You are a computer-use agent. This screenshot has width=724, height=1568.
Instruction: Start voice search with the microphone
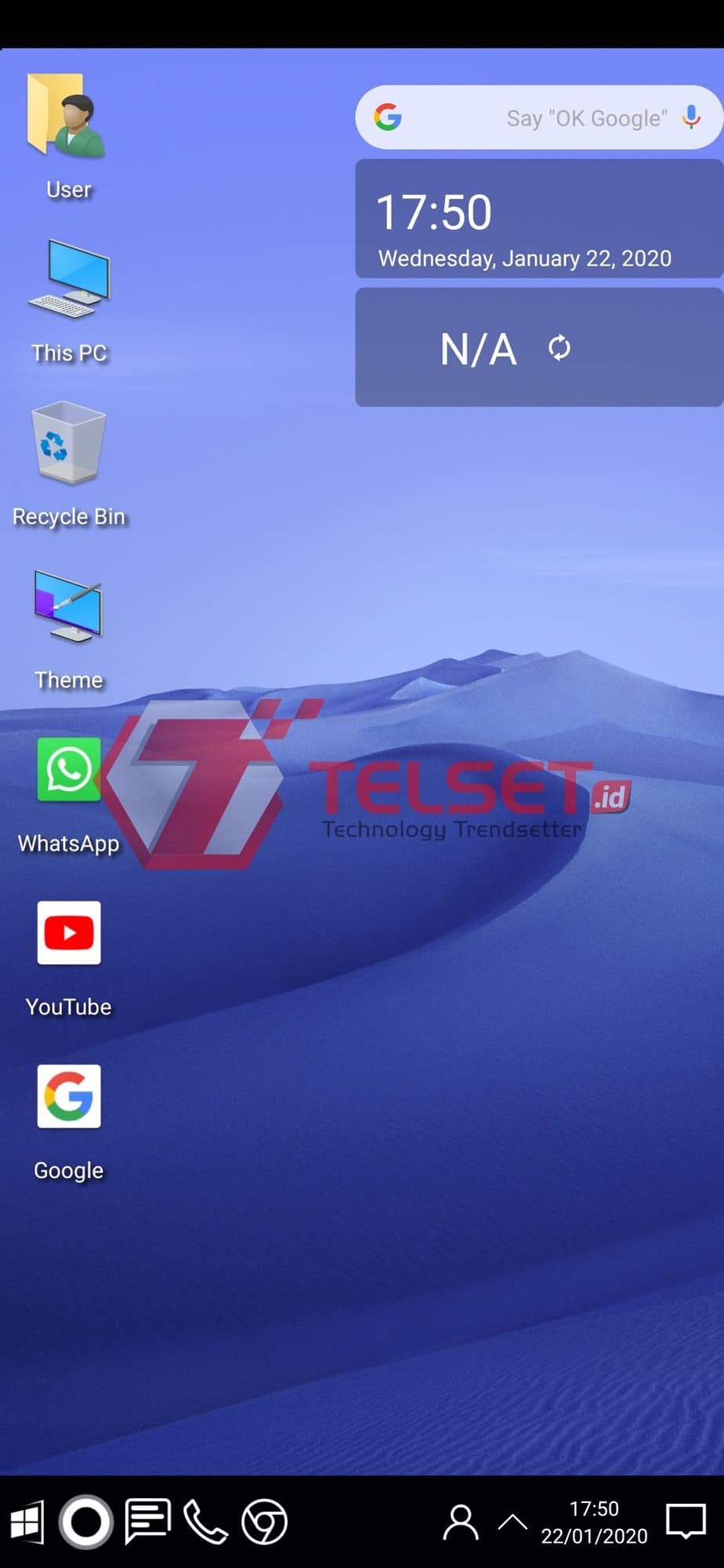[x=691, y=117]
